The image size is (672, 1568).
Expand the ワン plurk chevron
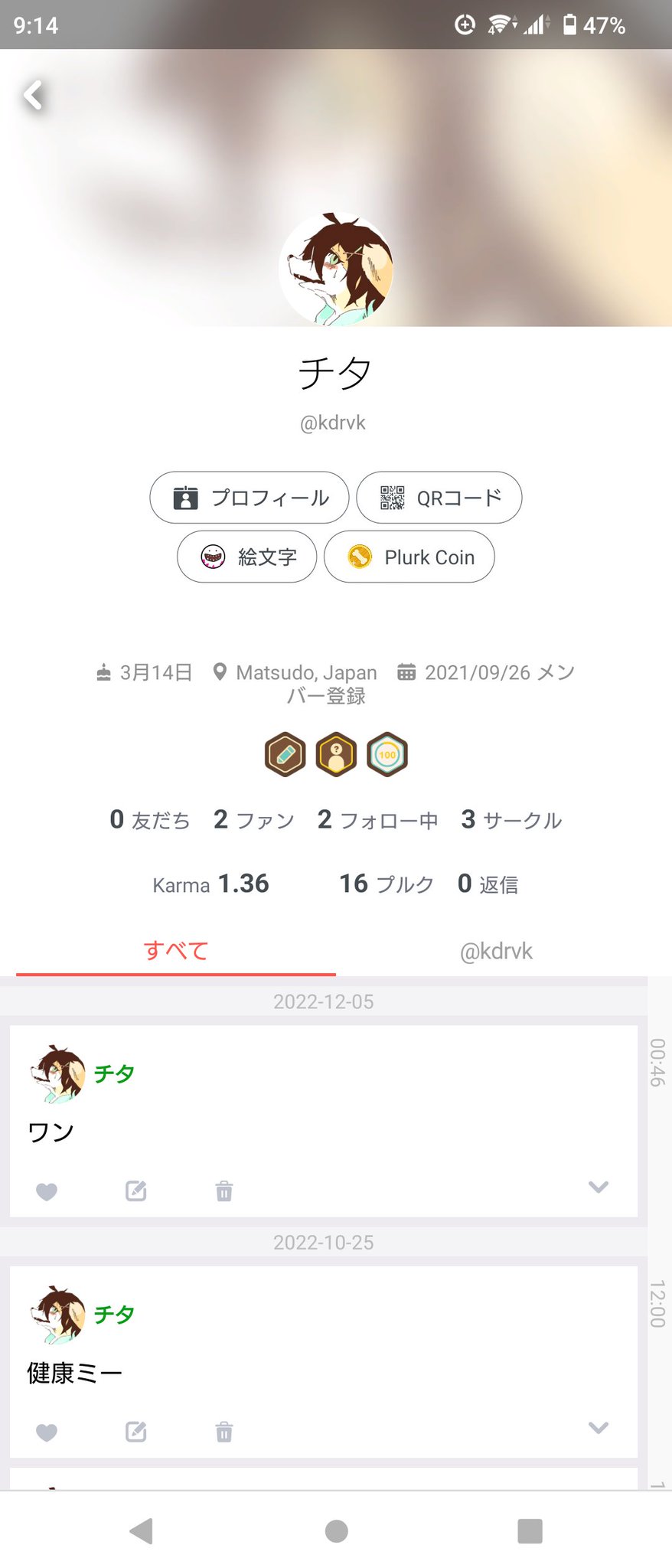pyautogui.click(x=599, y=1187)
